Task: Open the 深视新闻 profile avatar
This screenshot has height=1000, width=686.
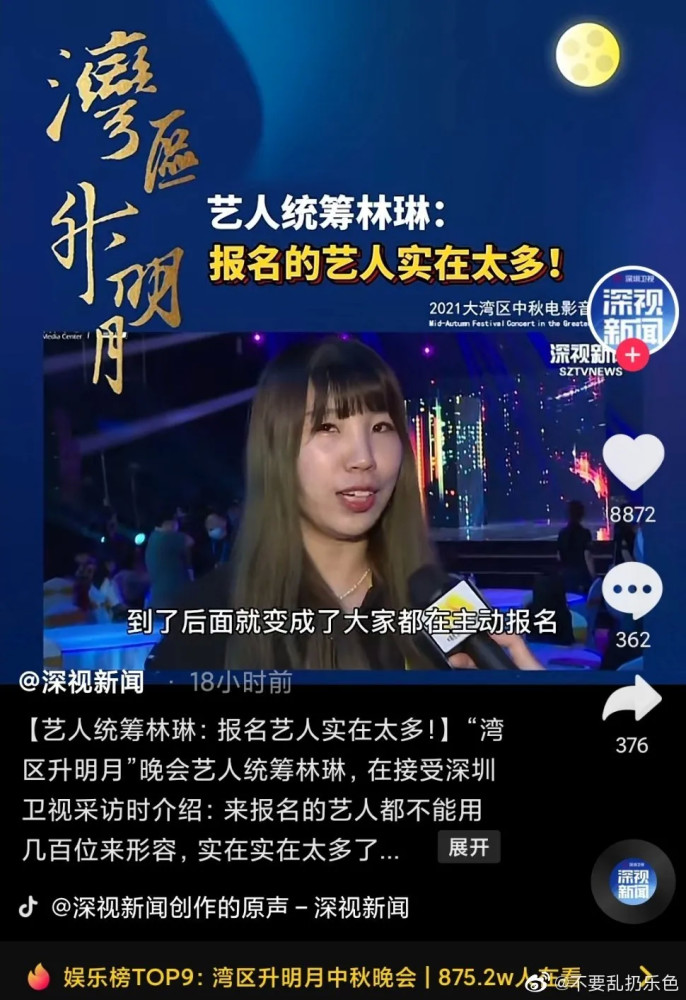Action: click(632, 312)
